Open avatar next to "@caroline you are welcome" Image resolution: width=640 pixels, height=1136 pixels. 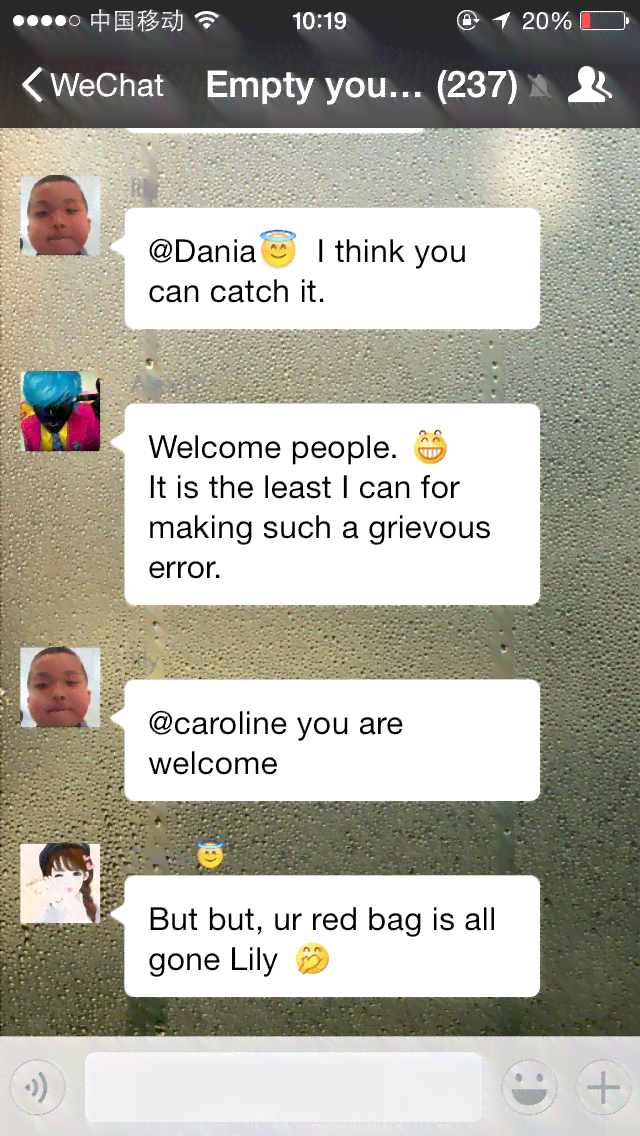(x=61, y=687)
